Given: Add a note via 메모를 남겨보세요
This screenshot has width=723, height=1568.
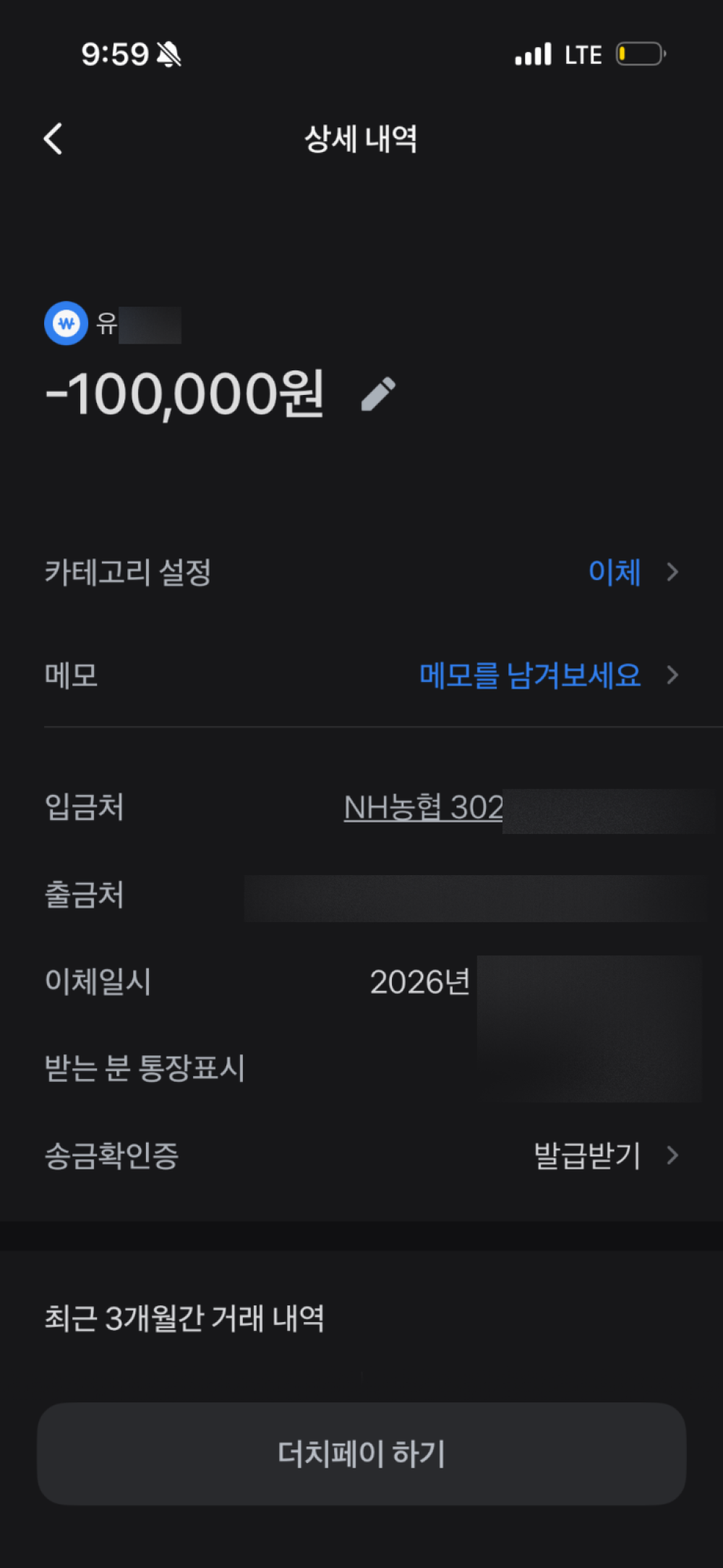Looking at the screenshot, I should tap(530, 675).
